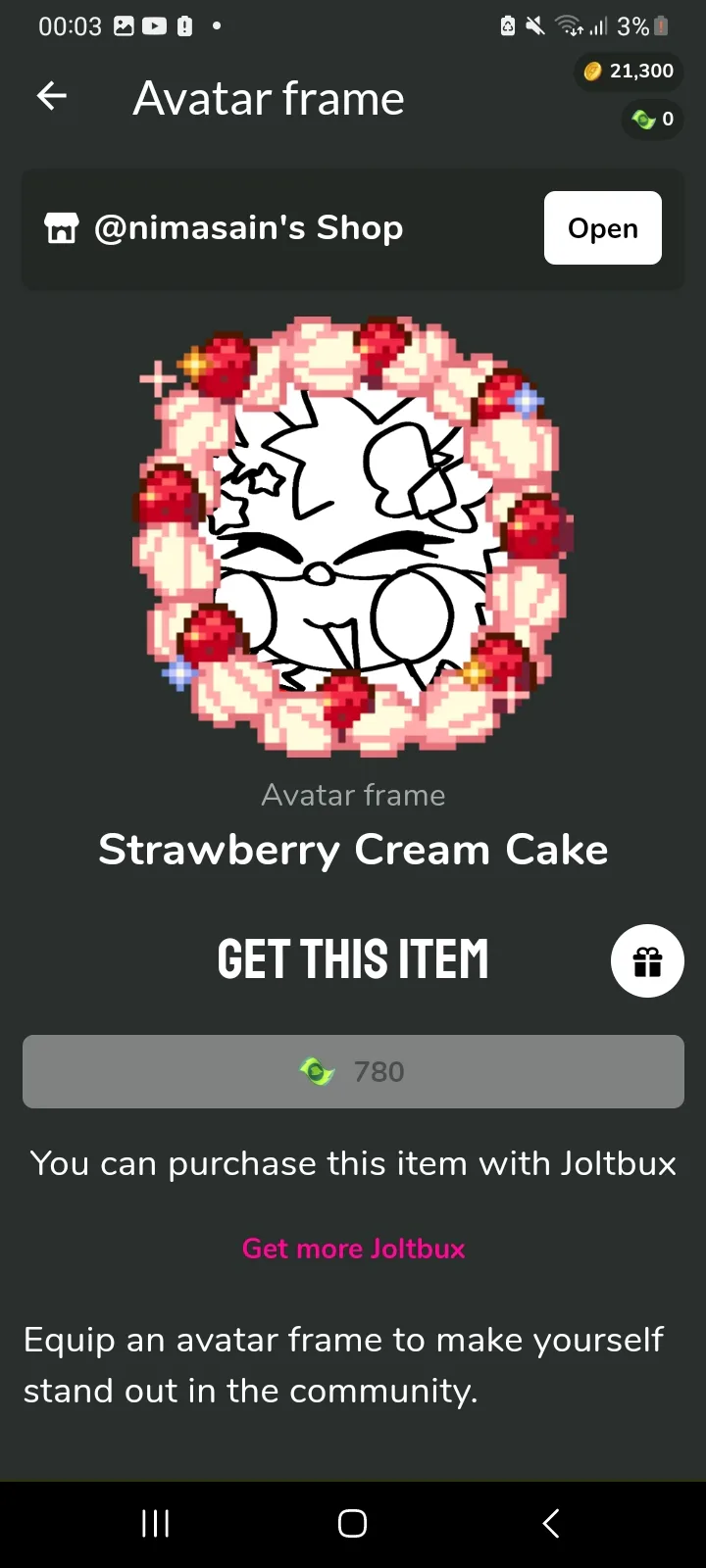Open the Joltbux balance showing 0
Image resolution: width=706 pixels, height=1568 pixels.
pos(653,120)
